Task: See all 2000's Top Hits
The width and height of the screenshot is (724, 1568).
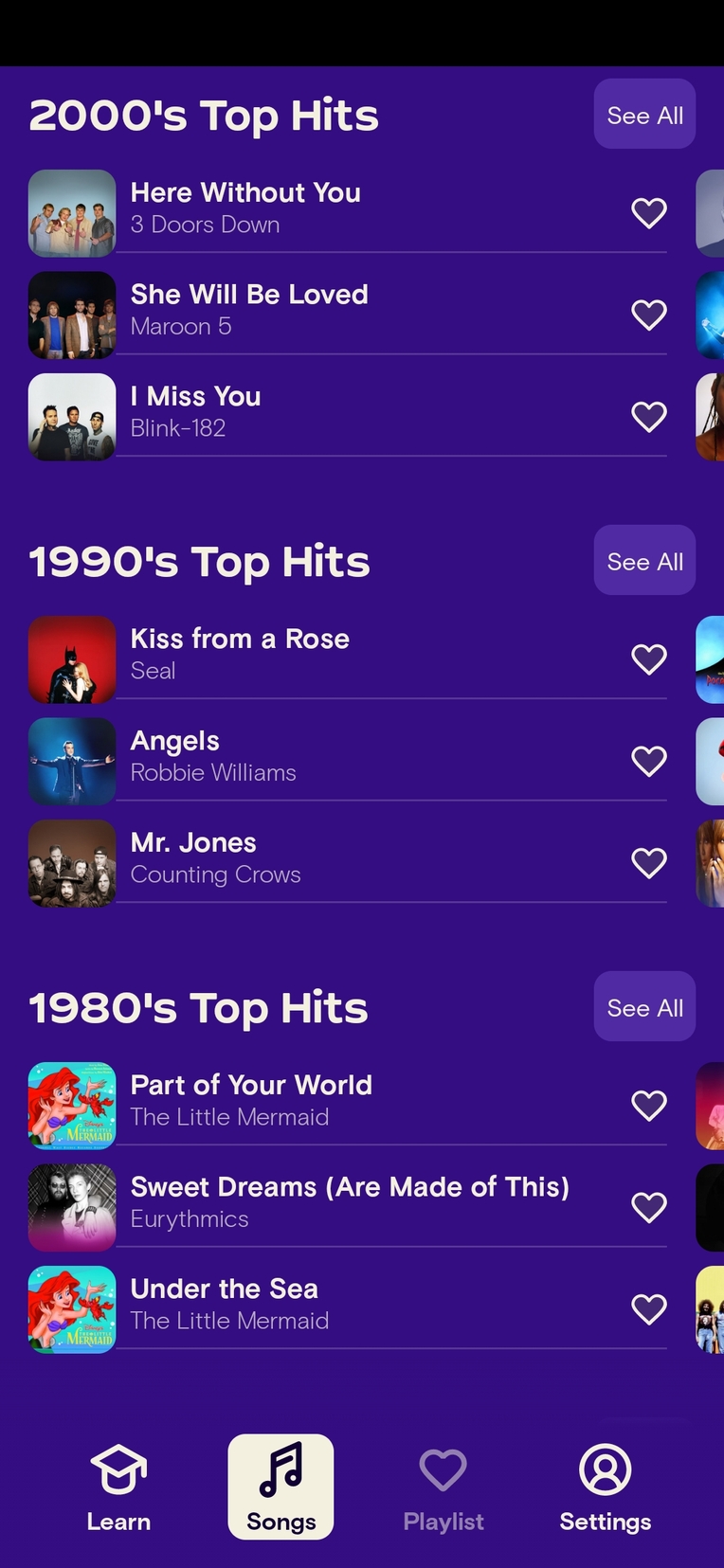Action: tap(644, 115)
